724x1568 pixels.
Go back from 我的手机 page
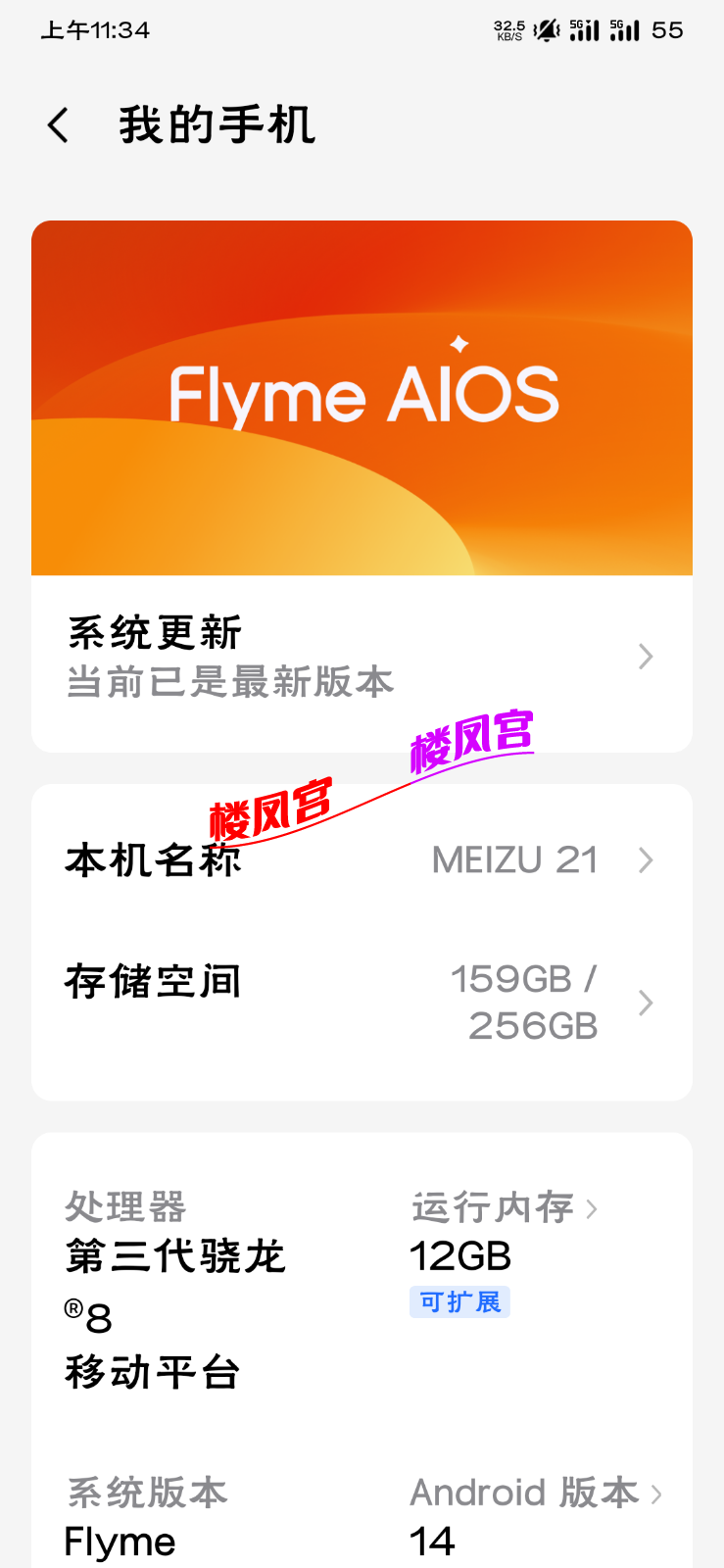click(59, 125)
